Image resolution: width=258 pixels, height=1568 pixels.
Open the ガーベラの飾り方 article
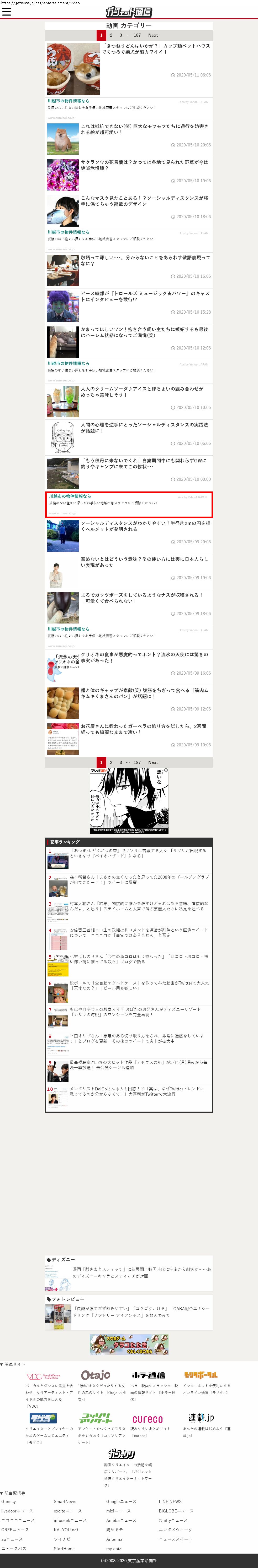point(145,729)
